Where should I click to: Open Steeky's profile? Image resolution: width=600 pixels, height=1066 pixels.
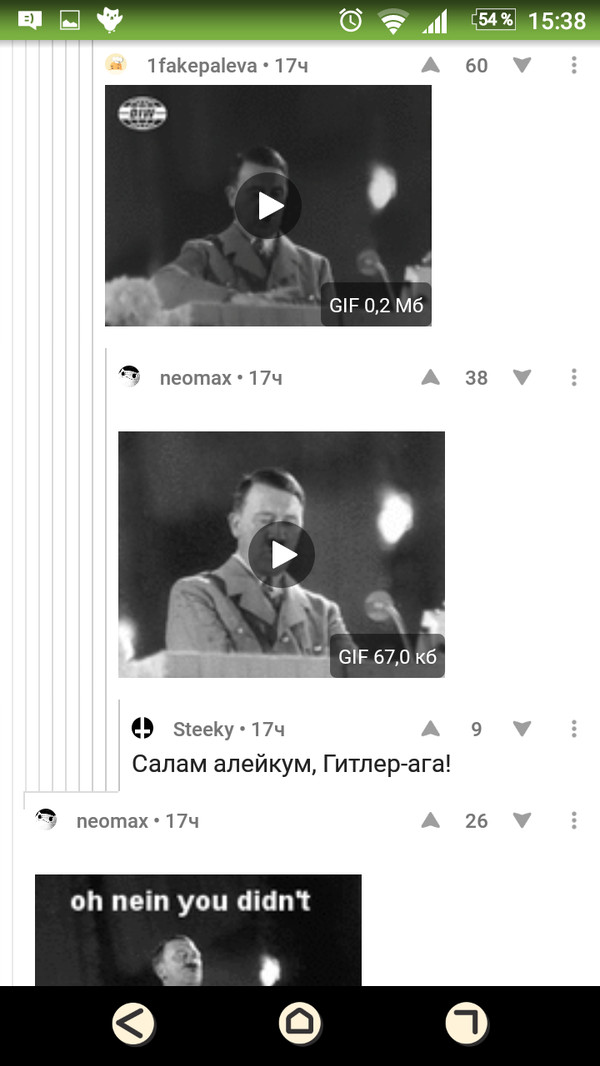click(203, 729)
